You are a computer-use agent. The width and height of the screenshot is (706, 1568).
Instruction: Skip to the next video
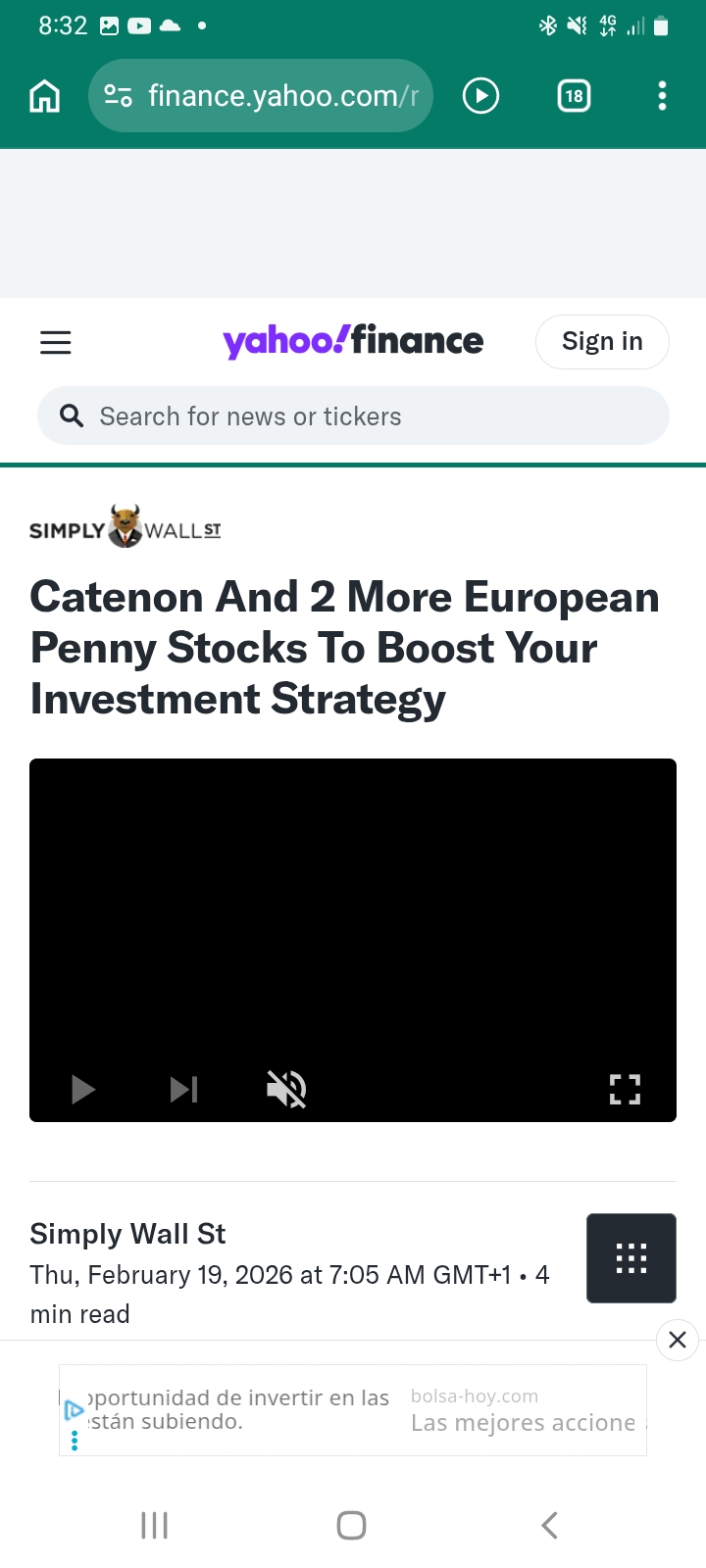pos(183,1089)
